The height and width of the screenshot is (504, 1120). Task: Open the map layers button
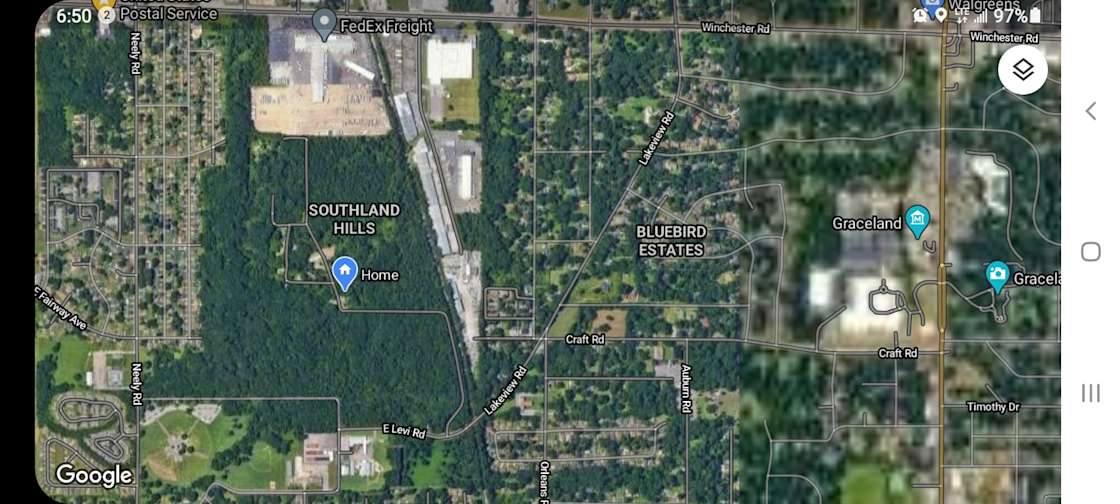pos(1022,70)
